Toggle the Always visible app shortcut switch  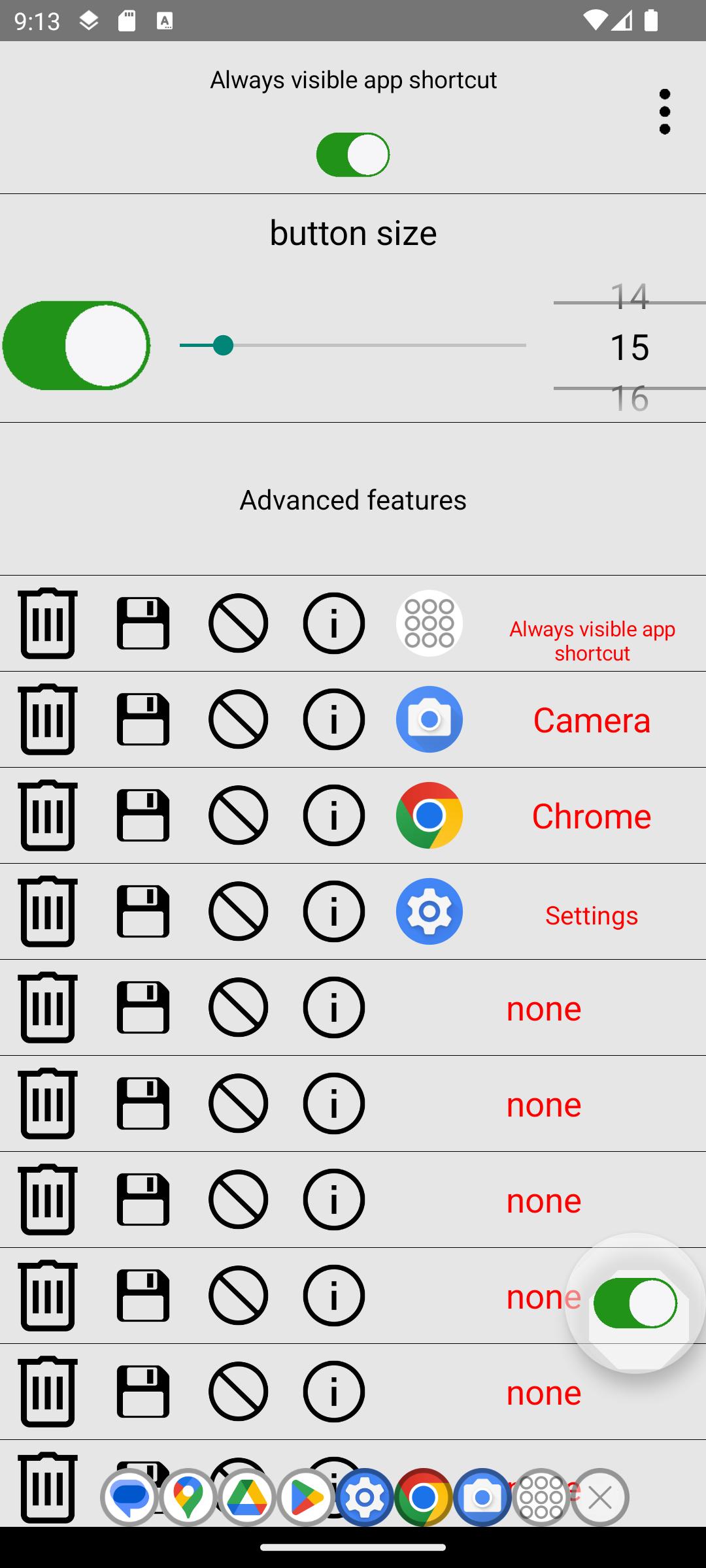[353, 155]
